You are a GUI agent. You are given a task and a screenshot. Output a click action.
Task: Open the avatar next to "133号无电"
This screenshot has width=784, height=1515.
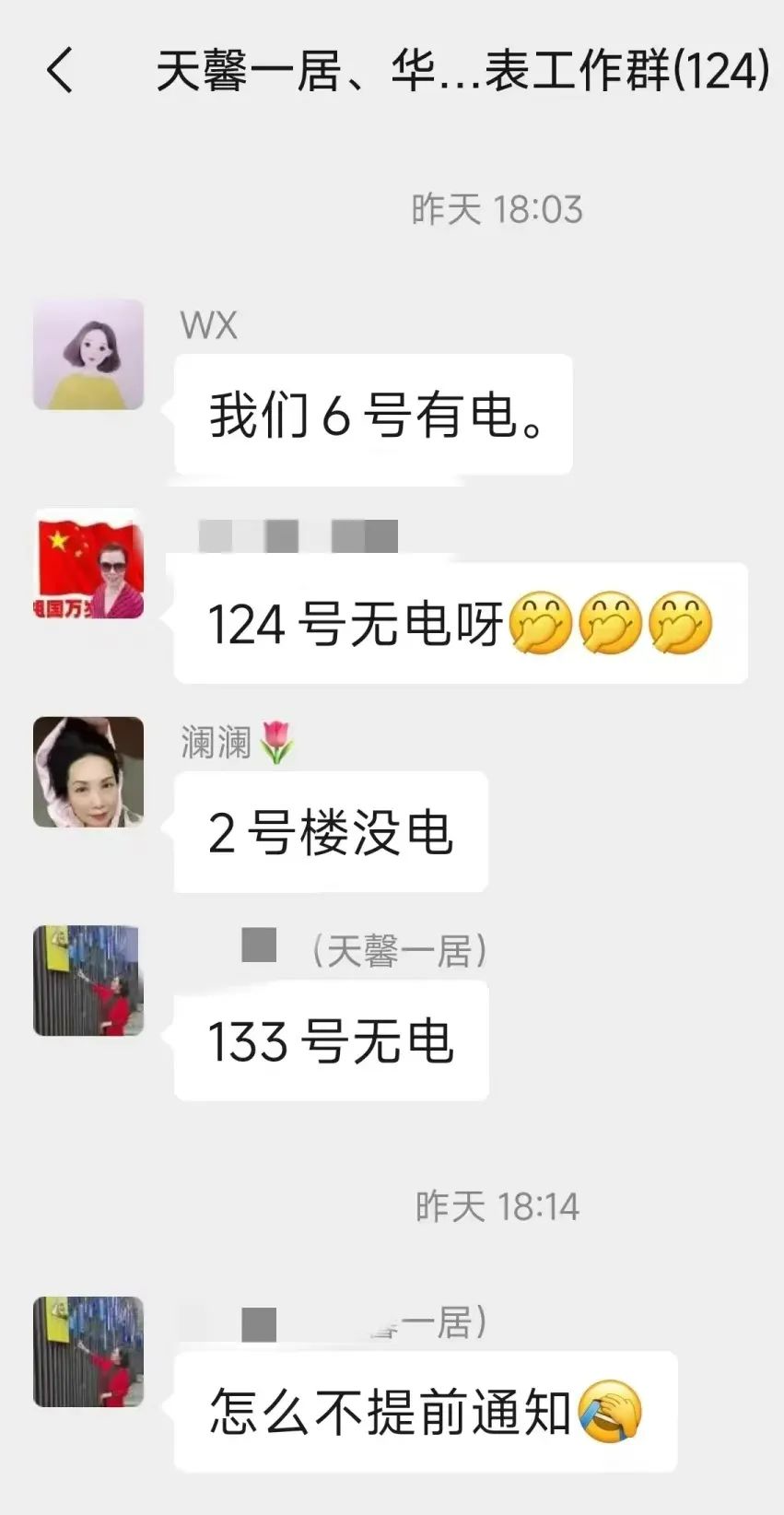(88, 981)
